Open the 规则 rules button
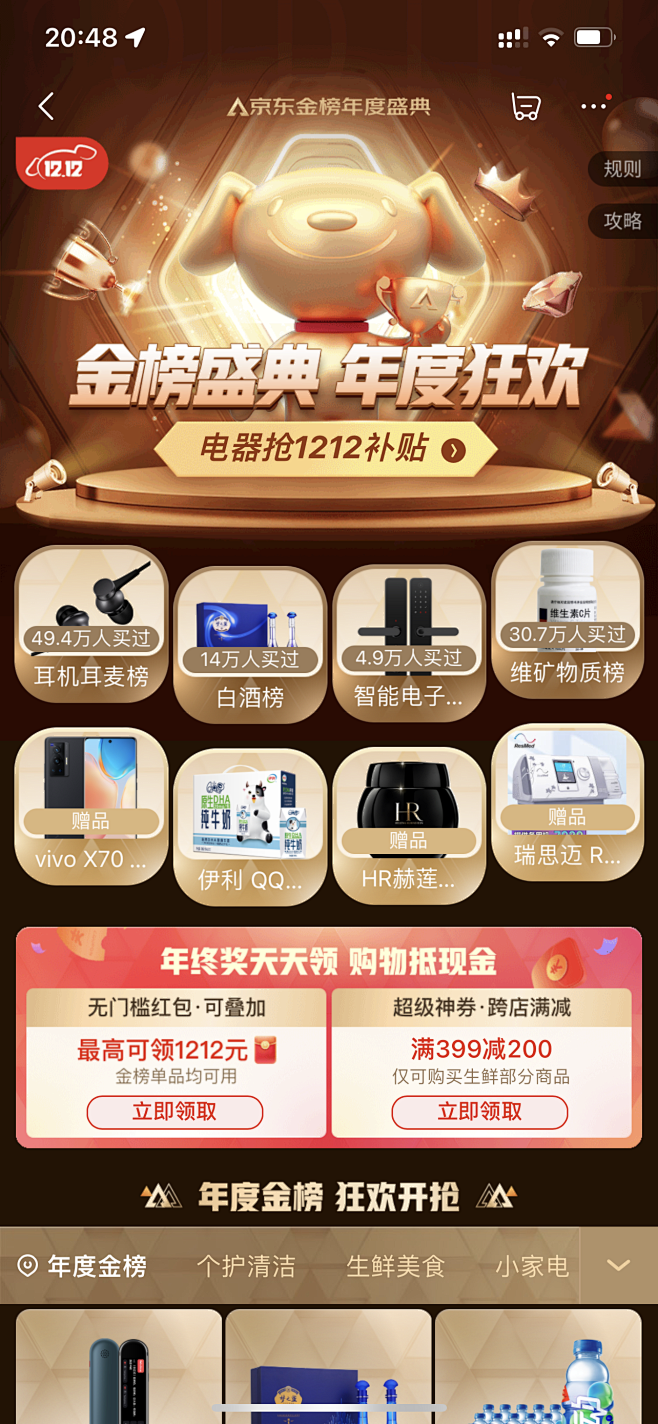Image resolution: width=658 pixels, height=1424 pixels. (x=624, y=169)
